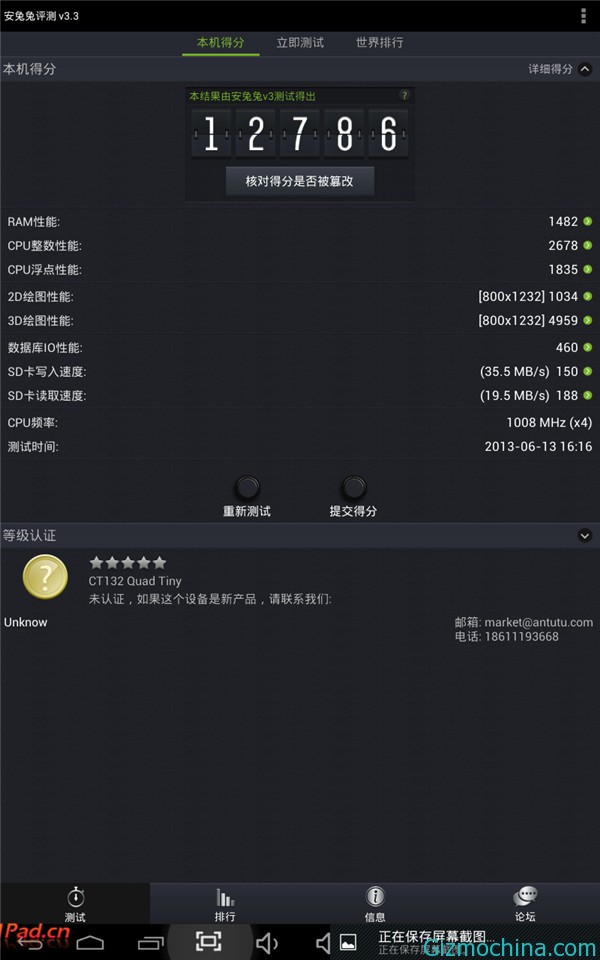
Task: Open 信息 in bottom navigation
Action: [375, 903]
